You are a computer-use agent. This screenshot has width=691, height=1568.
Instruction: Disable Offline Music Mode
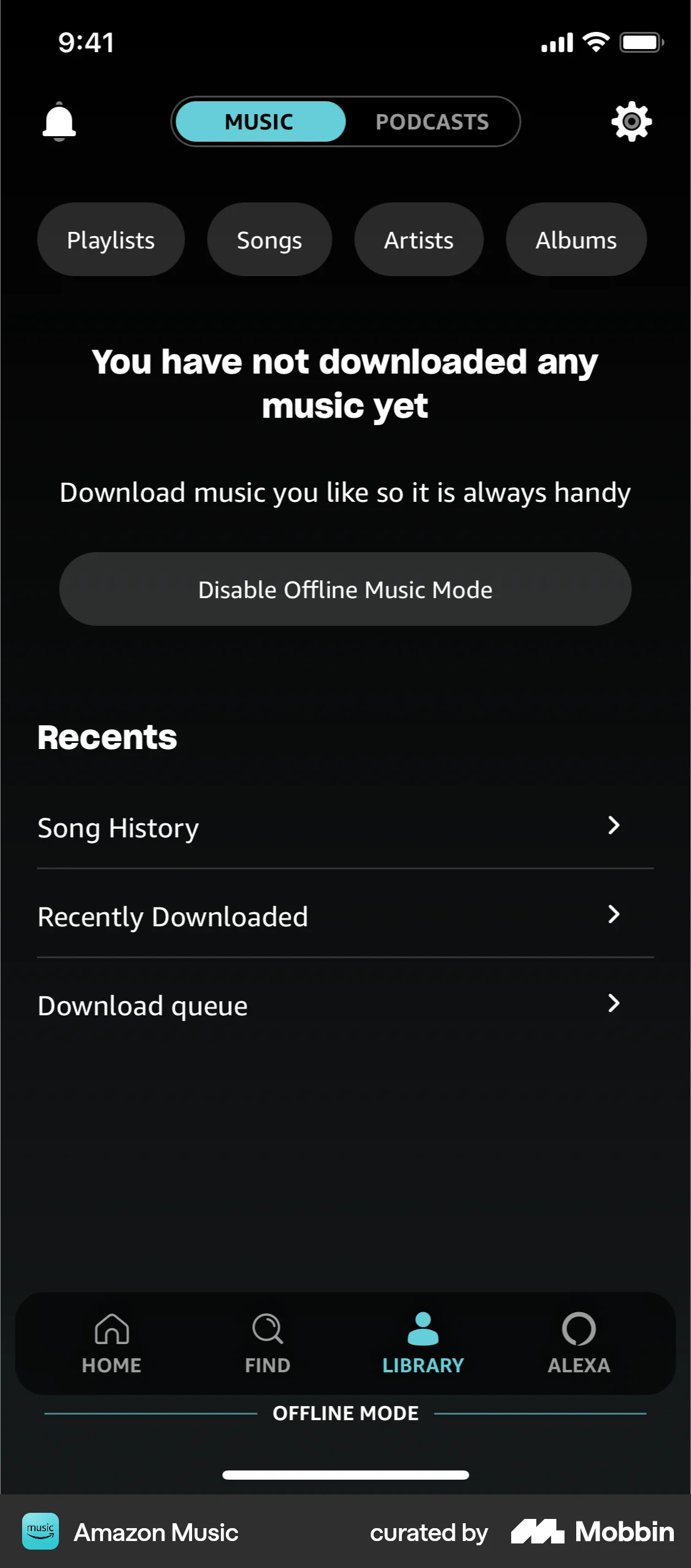[345, 589]
